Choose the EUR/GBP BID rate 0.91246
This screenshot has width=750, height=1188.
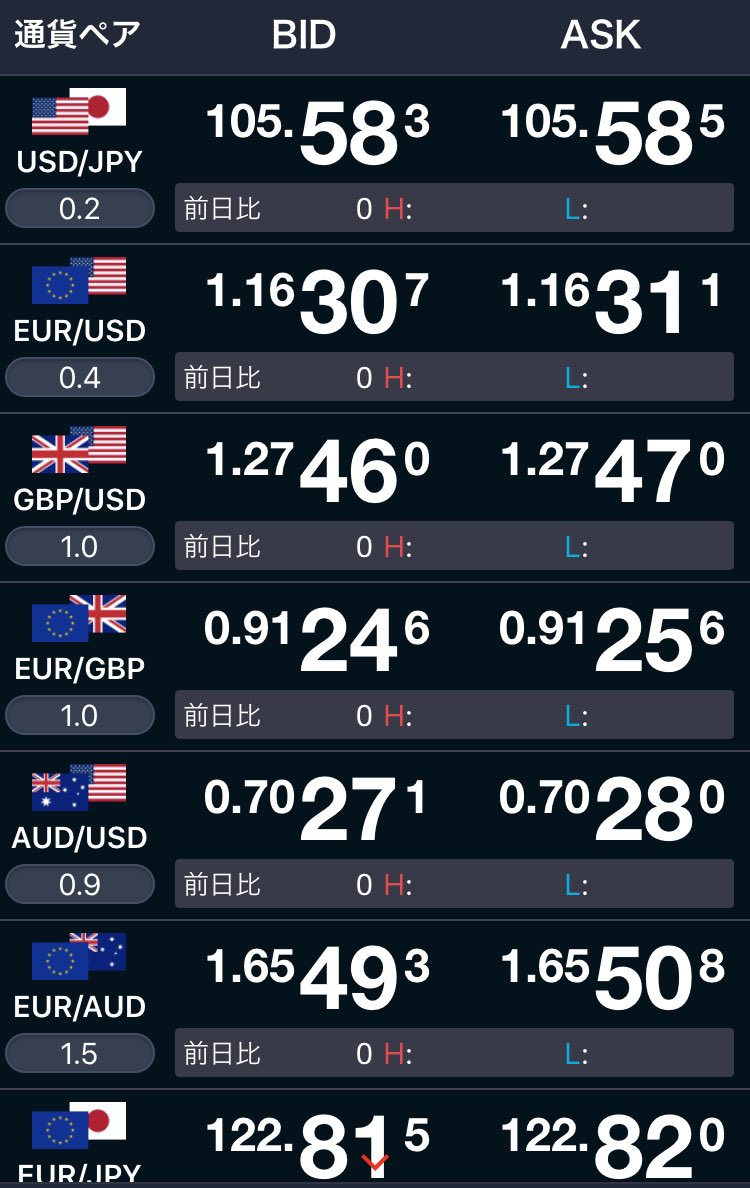(318, 641)
